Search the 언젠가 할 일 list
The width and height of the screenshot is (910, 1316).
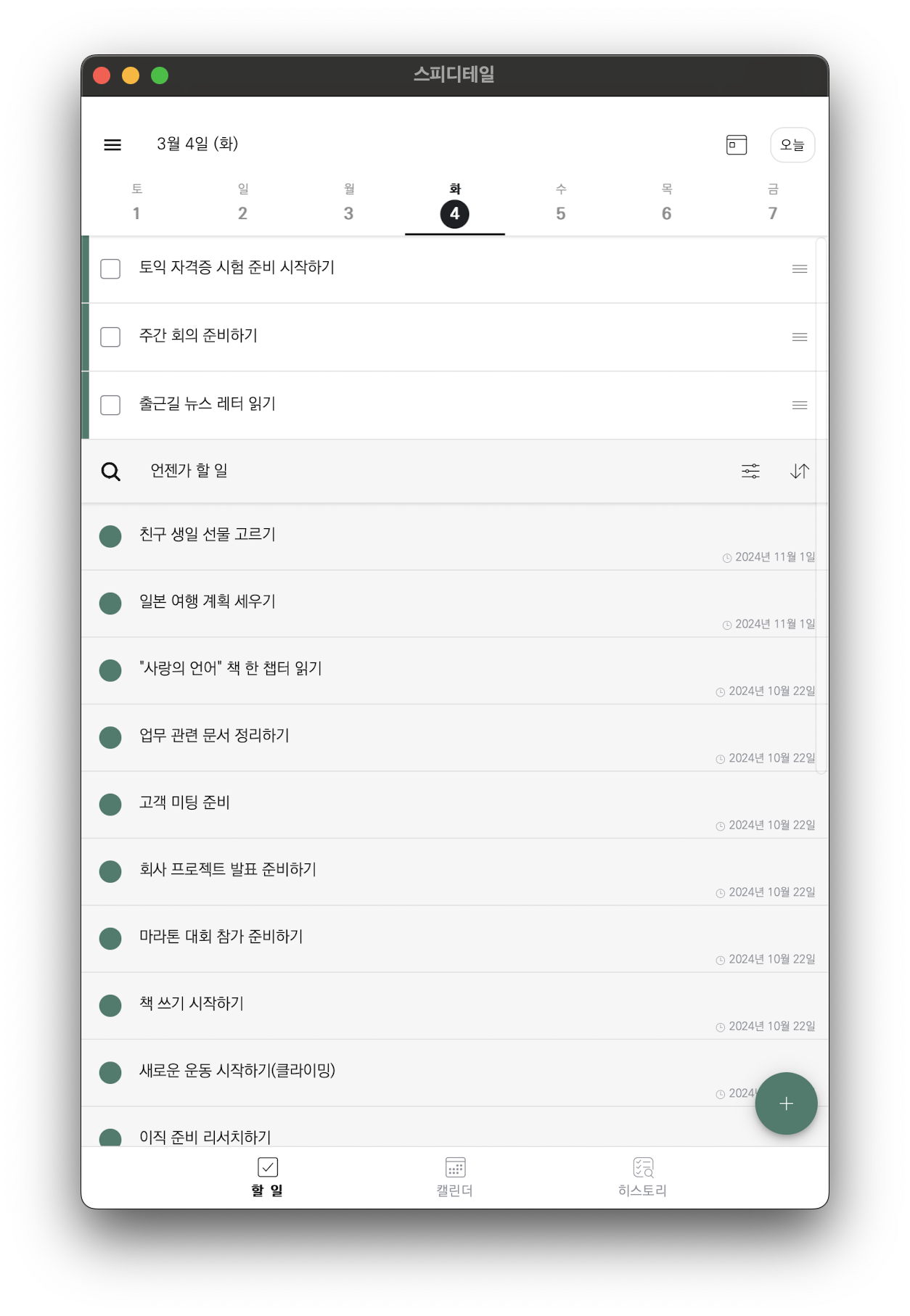click(x=111, y=472)
